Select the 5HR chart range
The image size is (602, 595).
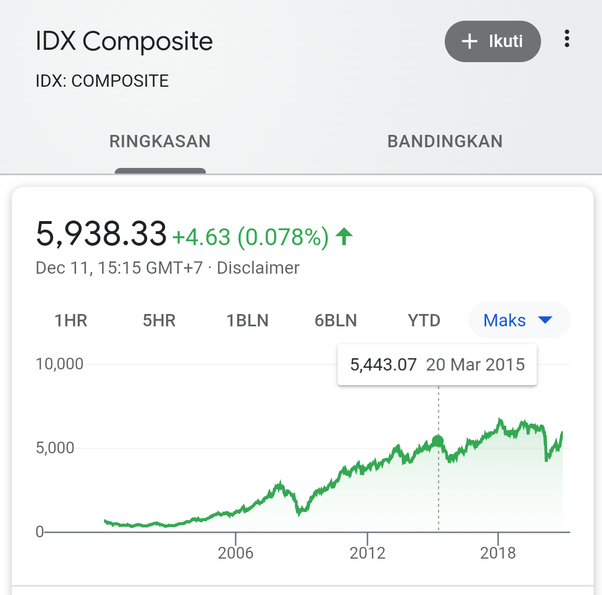[160, 321]
